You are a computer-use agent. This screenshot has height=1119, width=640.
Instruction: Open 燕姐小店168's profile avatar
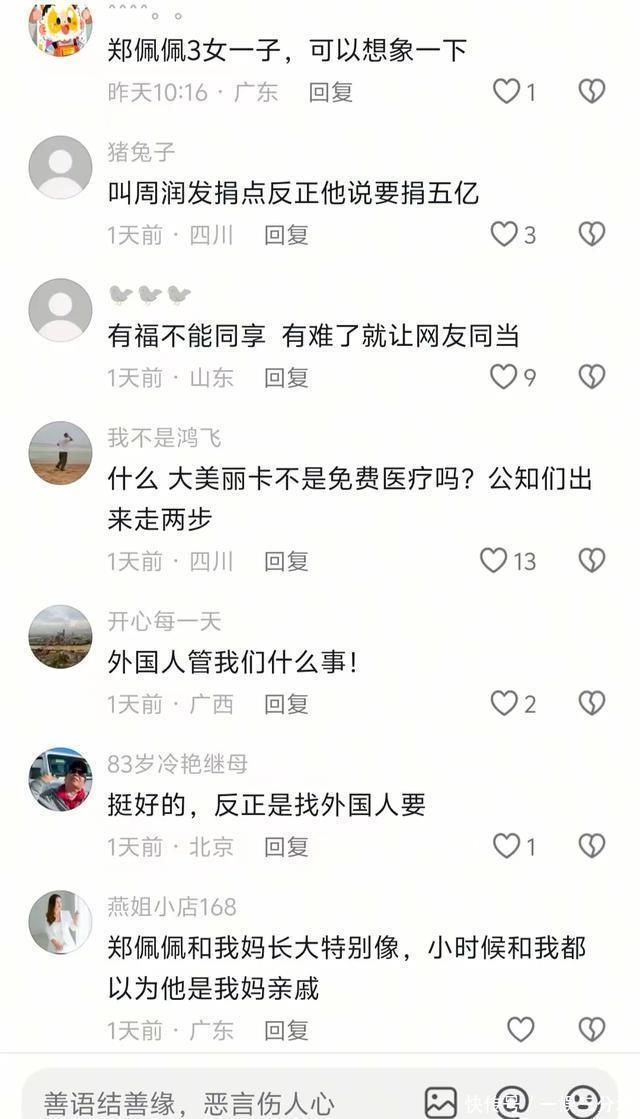(60, 922)
